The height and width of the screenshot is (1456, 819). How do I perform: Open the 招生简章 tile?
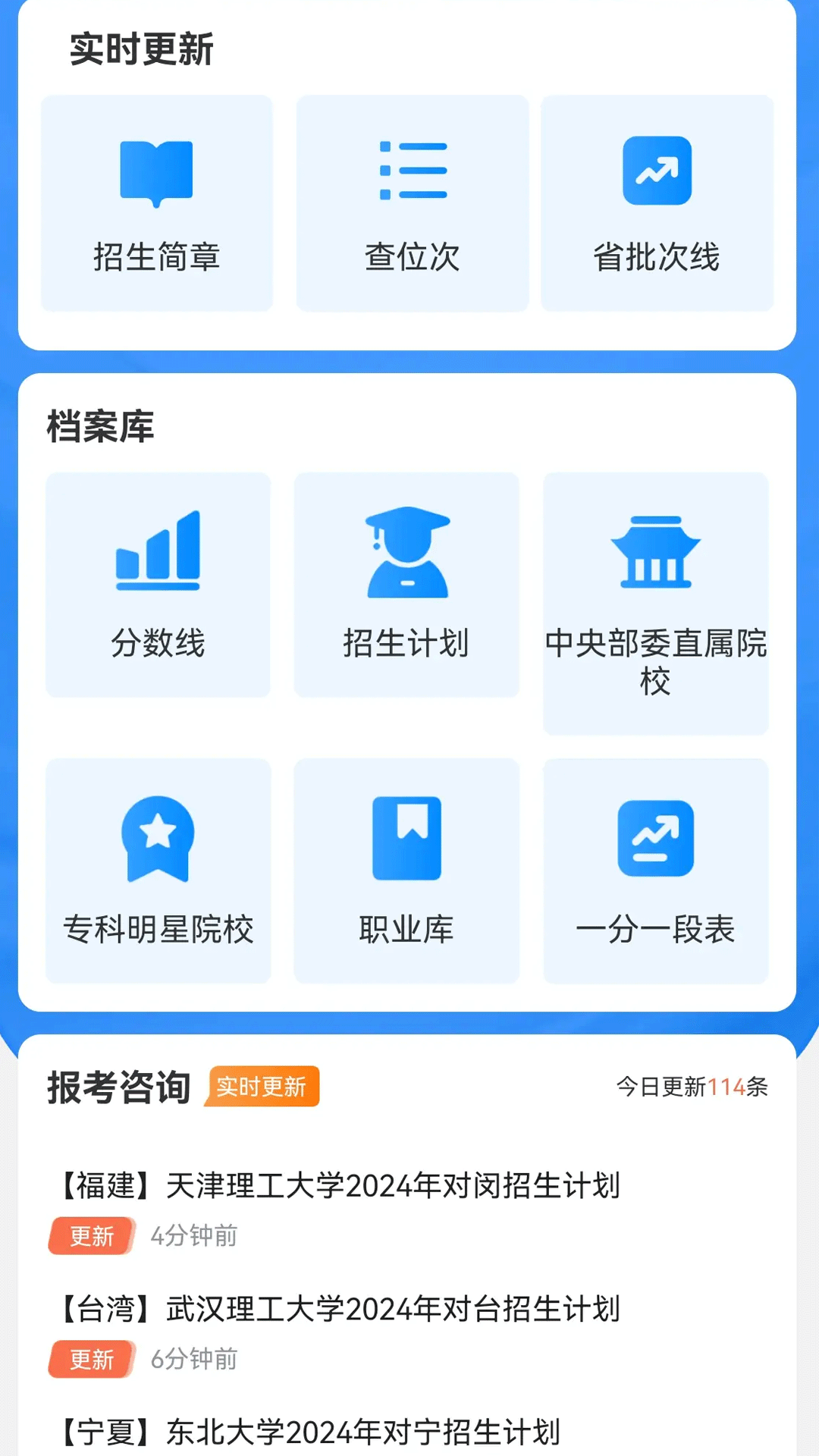[156, 203]
